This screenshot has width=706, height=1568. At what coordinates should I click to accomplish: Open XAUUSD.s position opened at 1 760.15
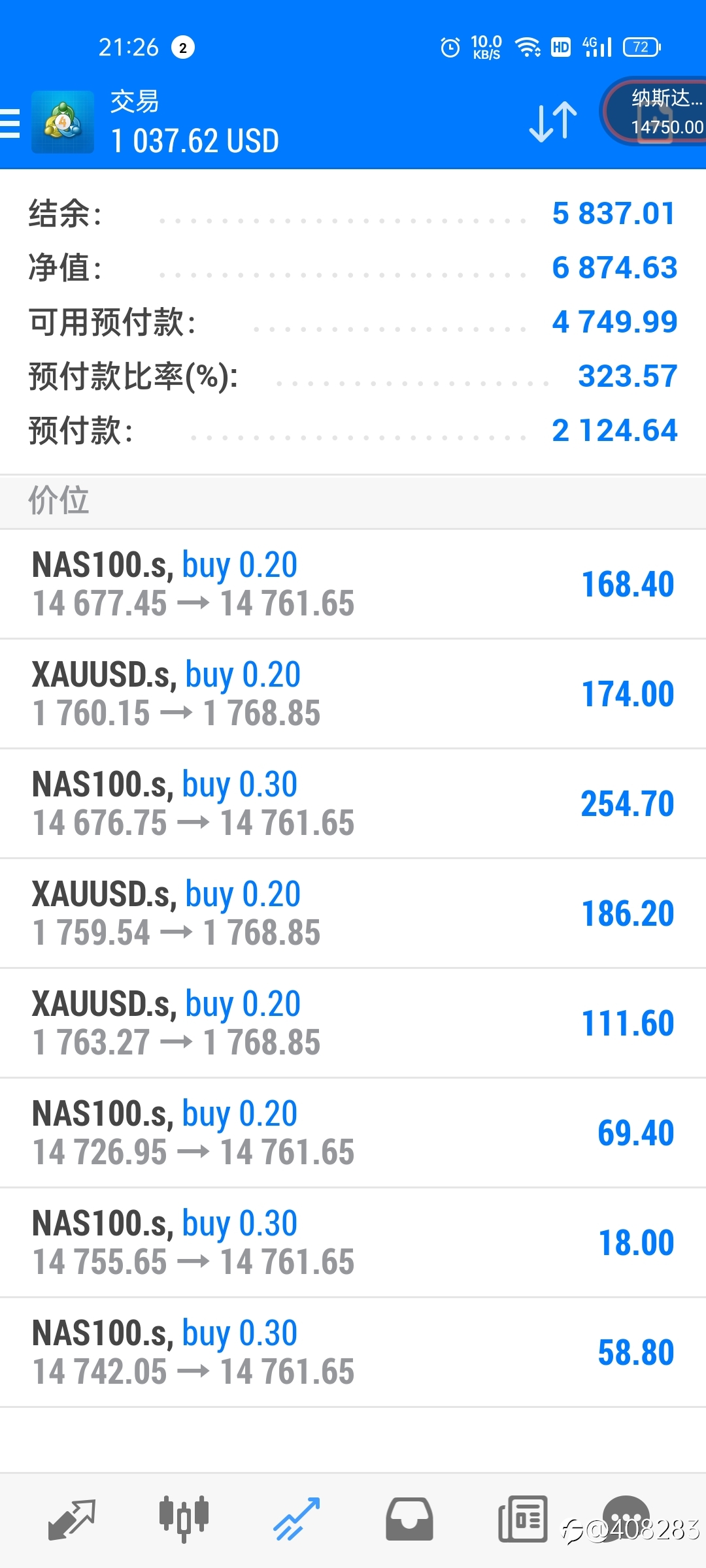coord(353,694)
